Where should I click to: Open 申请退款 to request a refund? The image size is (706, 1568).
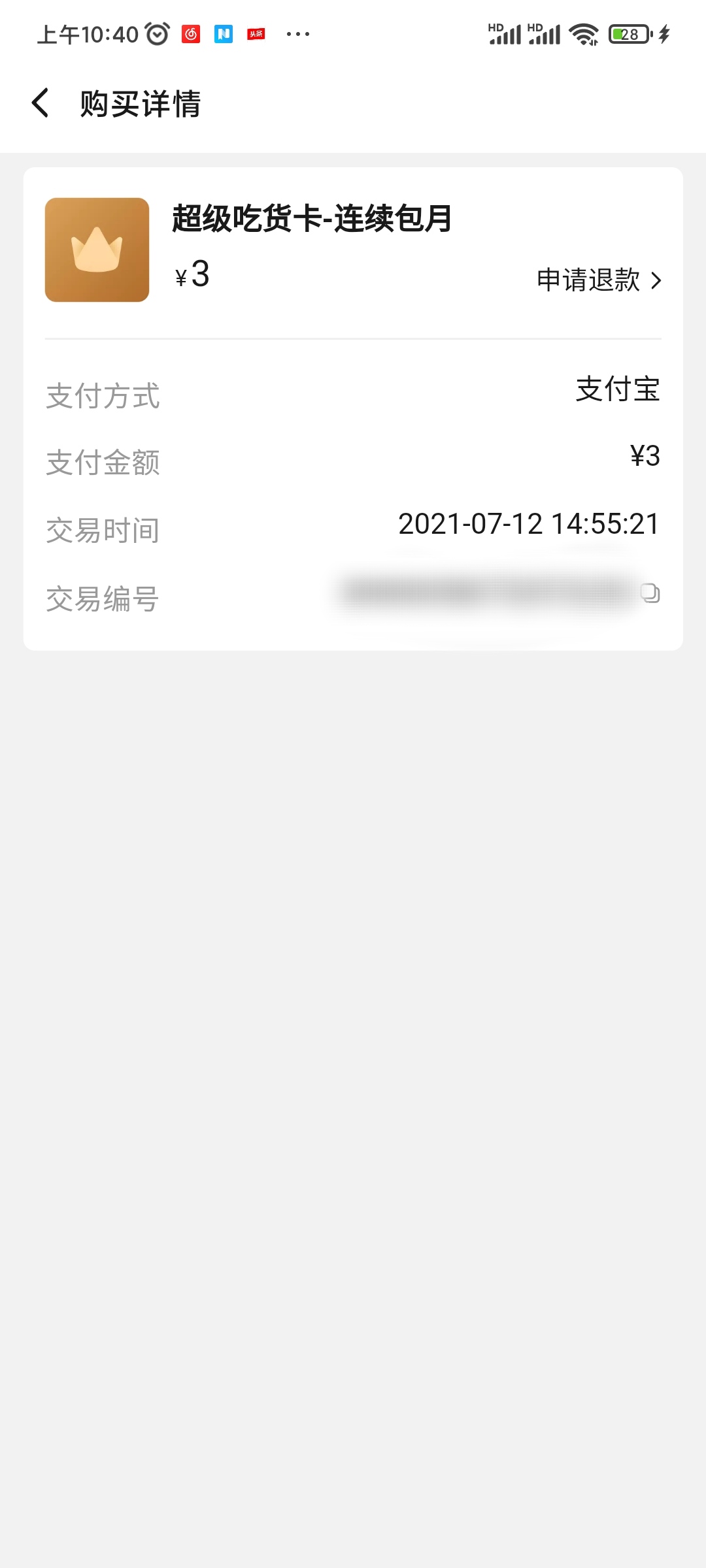click(587, 280)
